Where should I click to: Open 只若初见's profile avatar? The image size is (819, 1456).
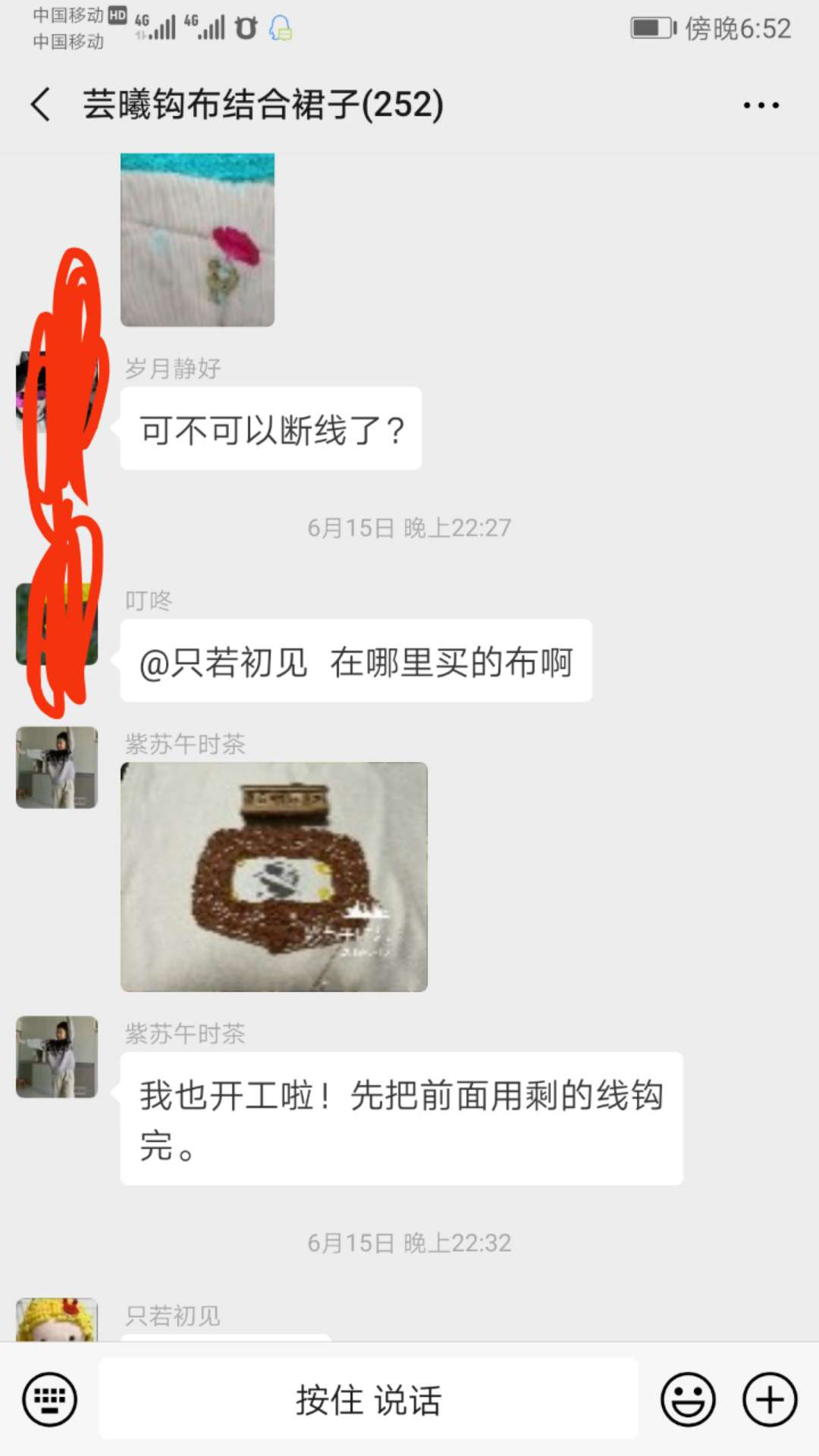pos(57,1319)
